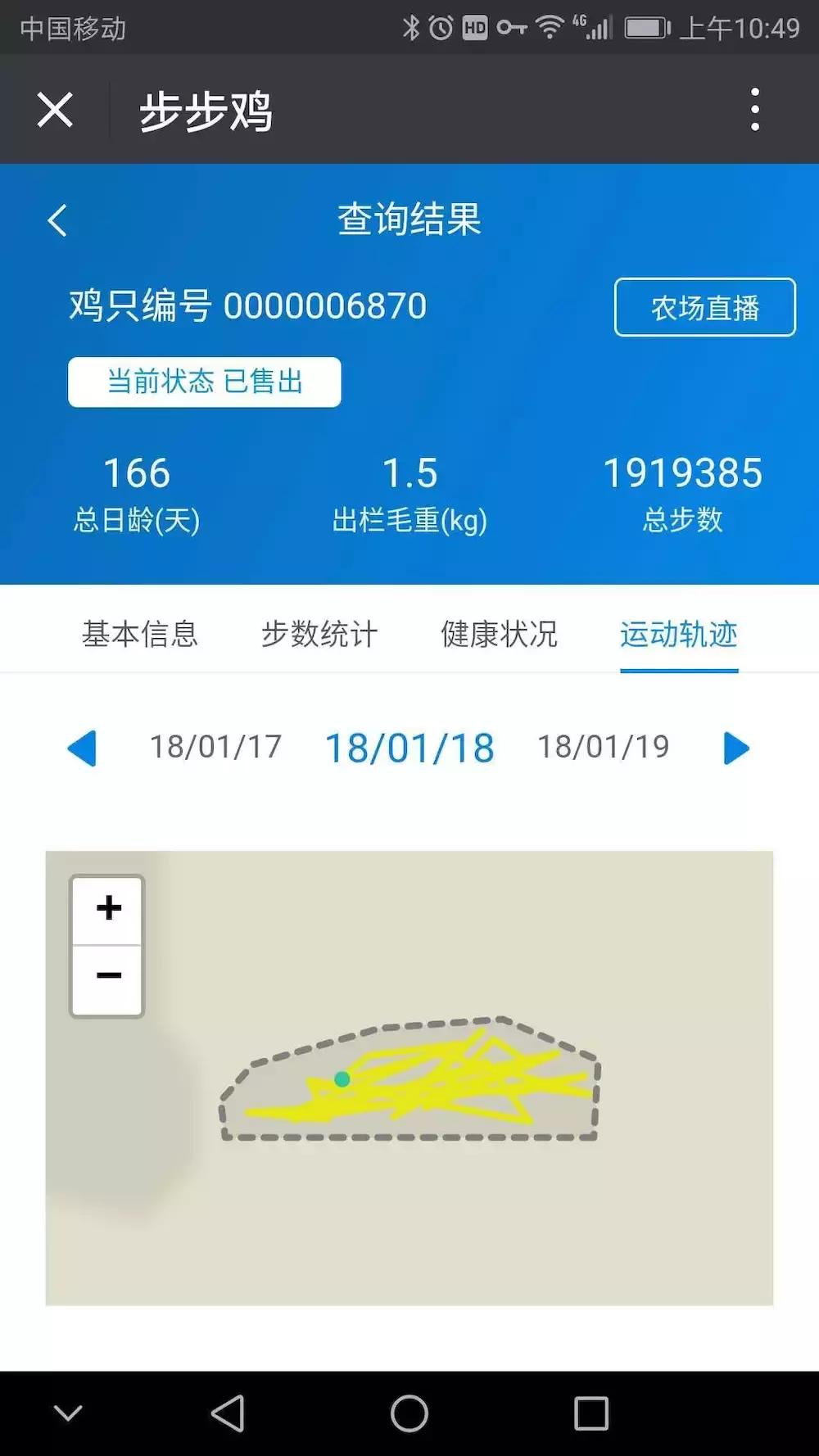Go back using the left arrow
The width and height of the screenshot is (819, 1456).
pos(57,219)
